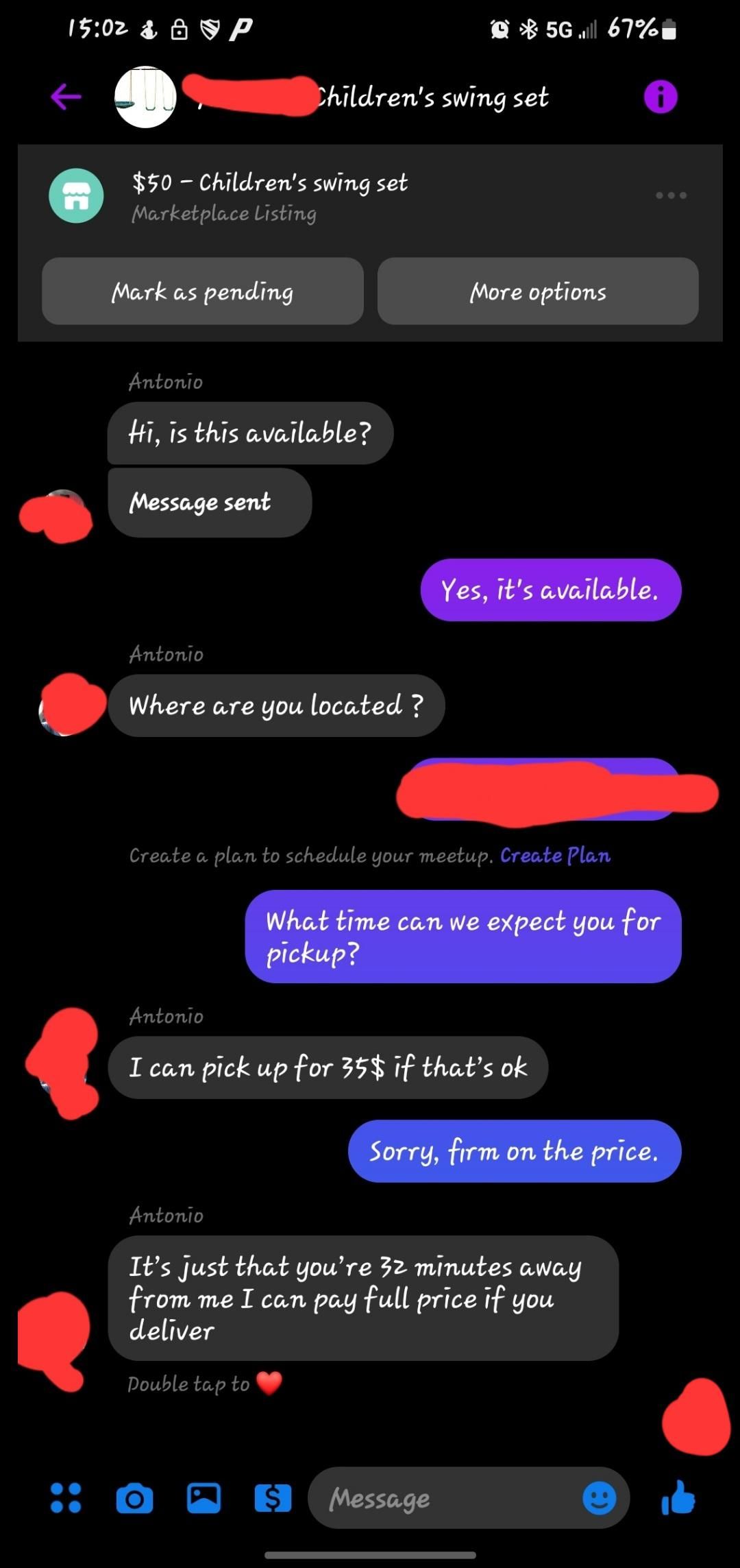Send a thumbs-up like
This screenshot has height=1568, width=740.
click(x=678, y=1497)
